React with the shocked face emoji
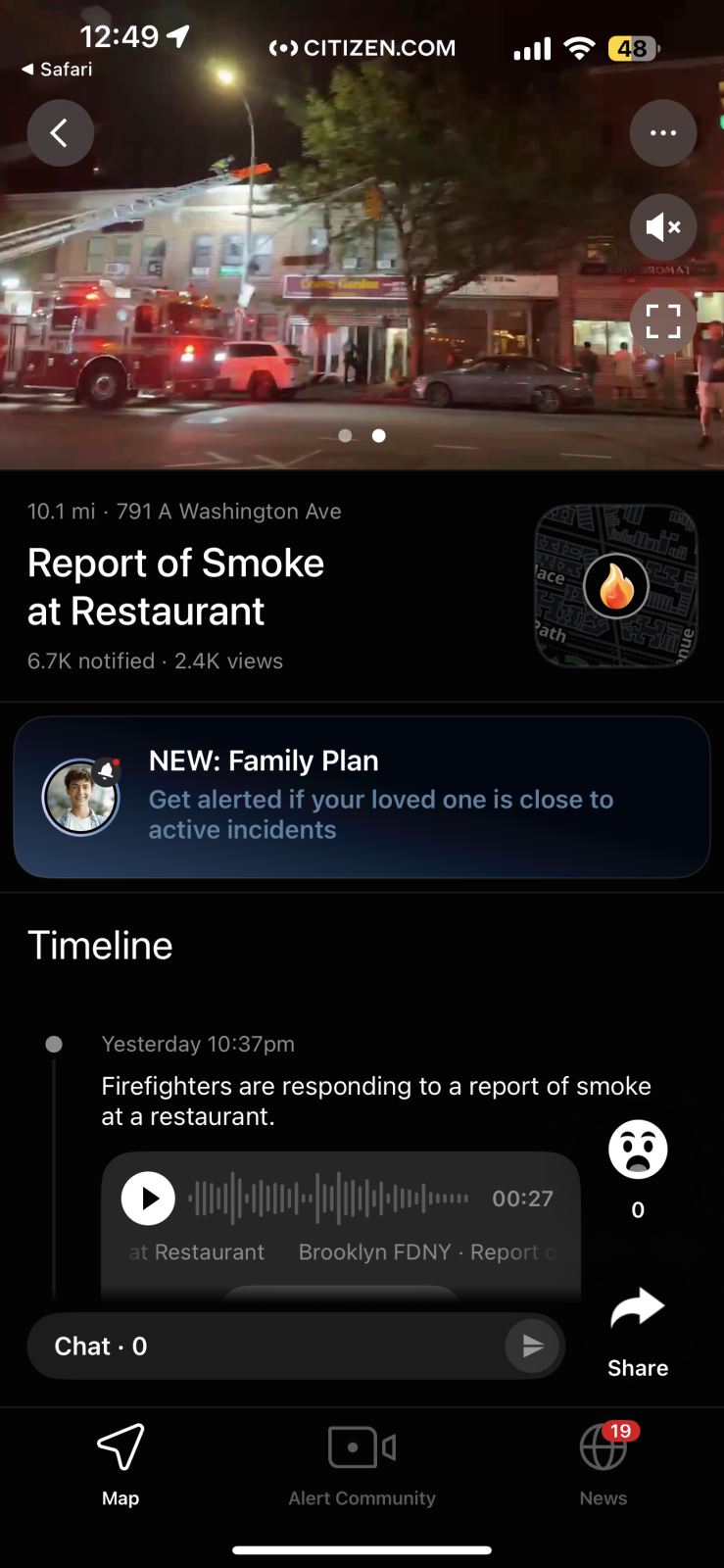The image size is (724, 1568). 638,1150
